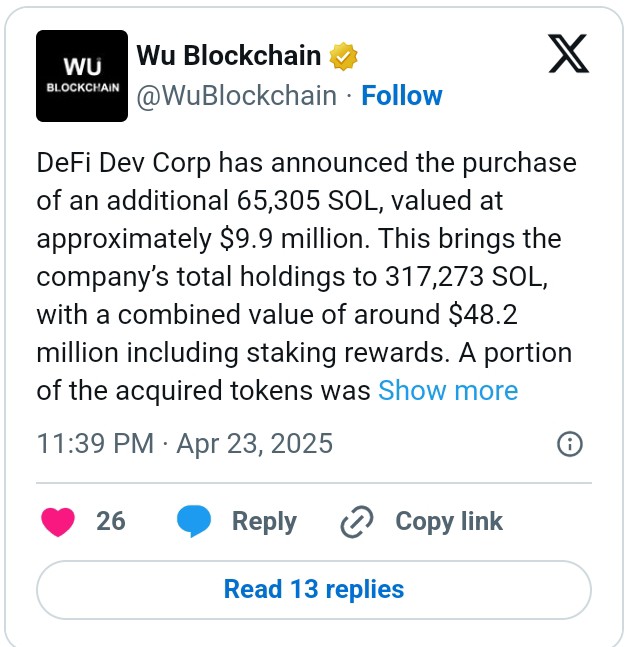Like the tweet with the heart icon

tap(58, 521)
